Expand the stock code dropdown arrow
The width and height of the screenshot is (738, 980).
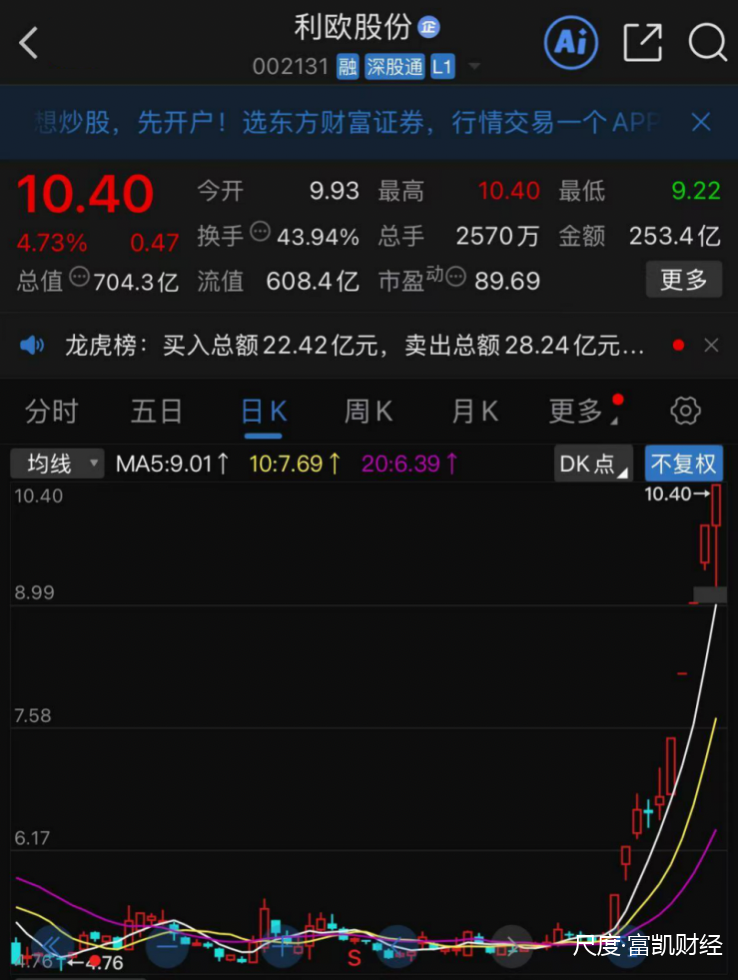474,67
